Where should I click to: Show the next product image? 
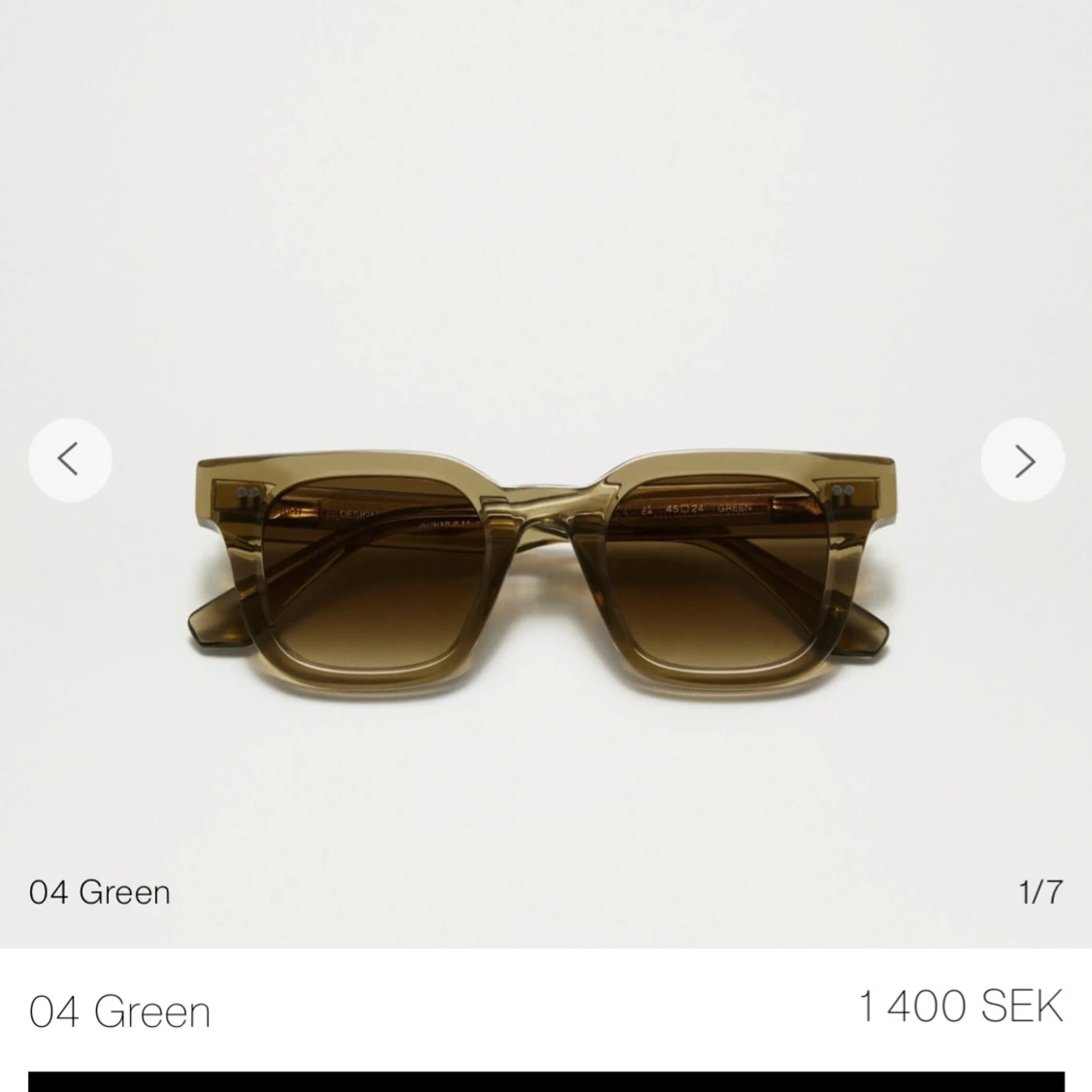tap(1022, 460)
